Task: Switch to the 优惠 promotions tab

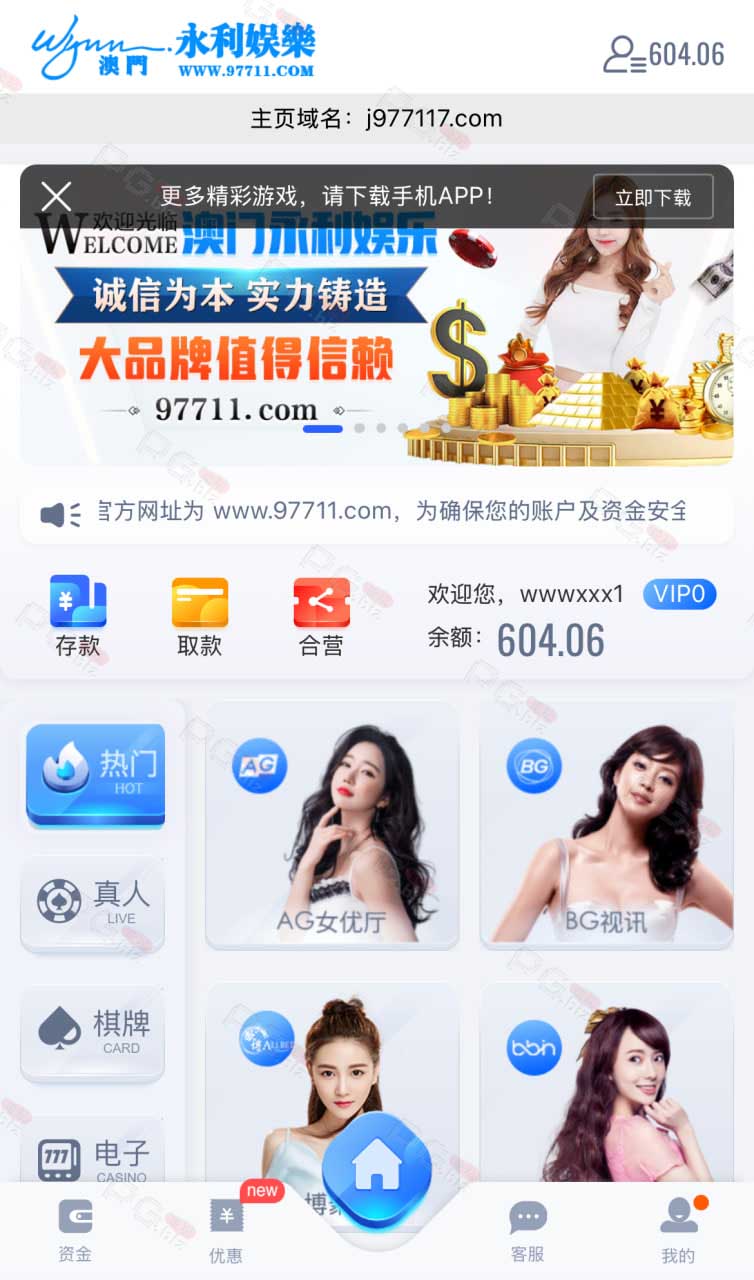Action: pos(226,1231)
